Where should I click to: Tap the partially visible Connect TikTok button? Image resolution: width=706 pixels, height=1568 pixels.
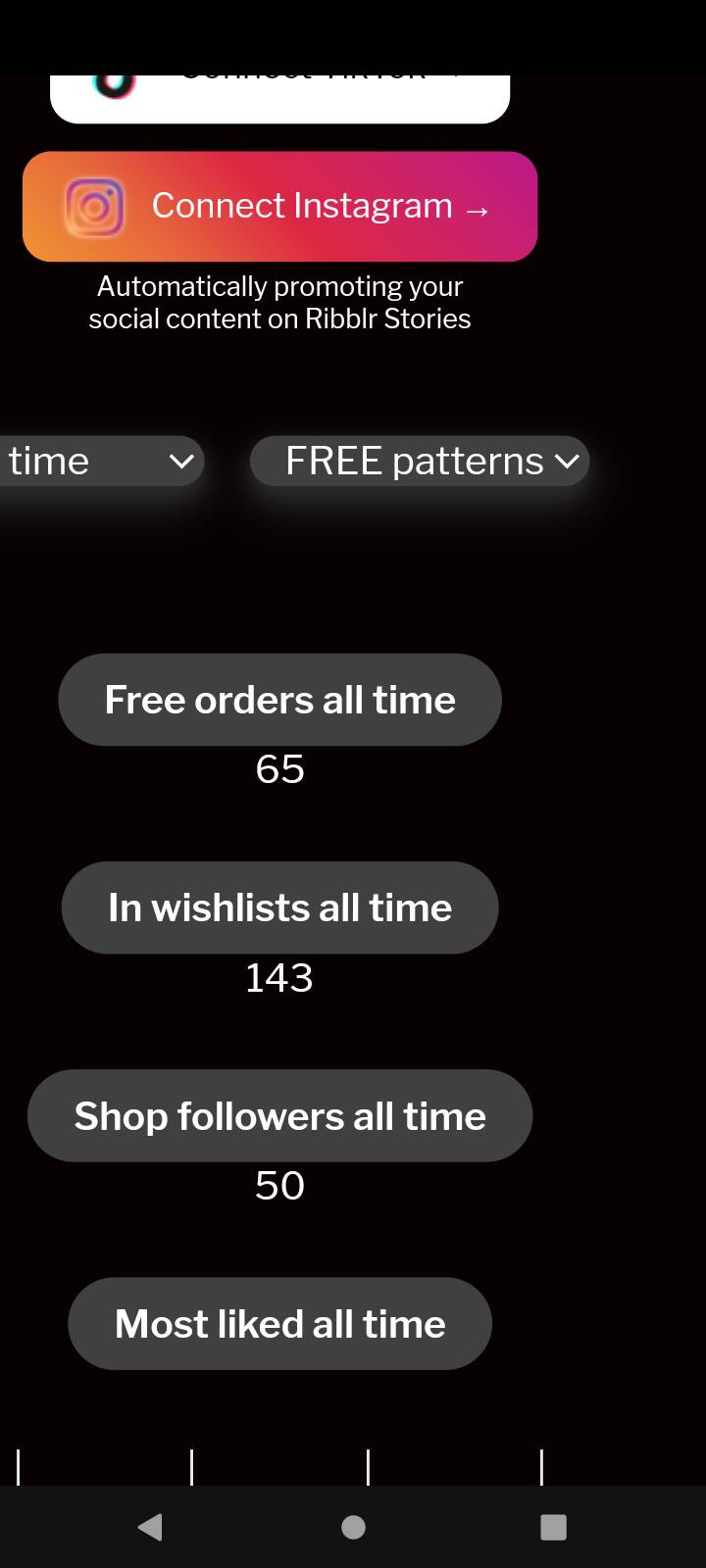279,98
